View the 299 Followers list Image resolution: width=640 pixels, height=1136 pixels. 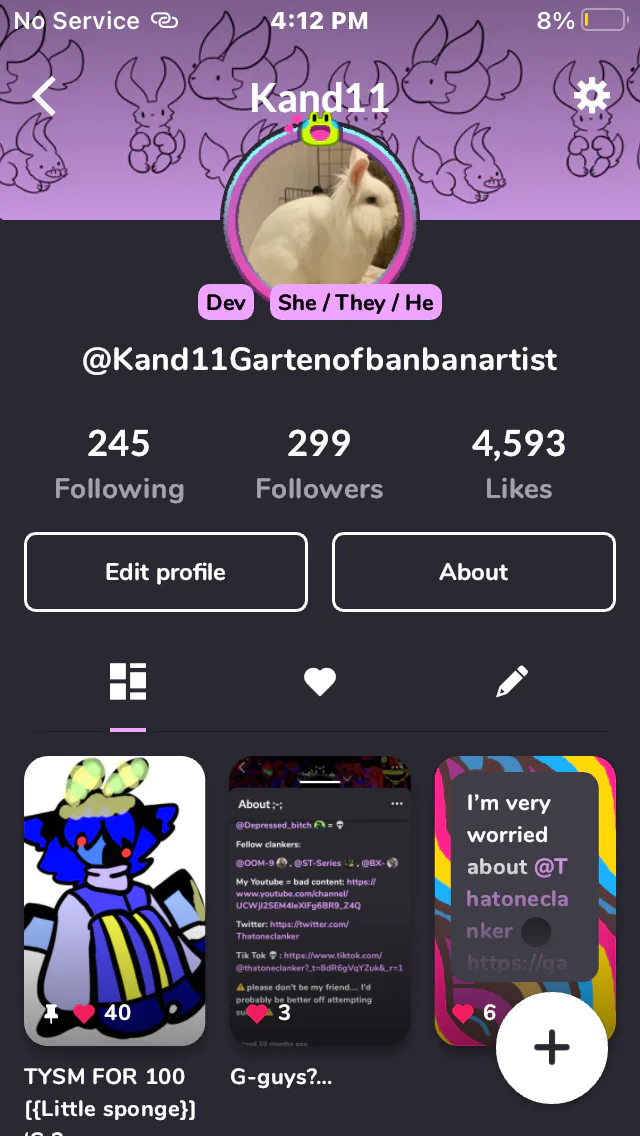319,465
